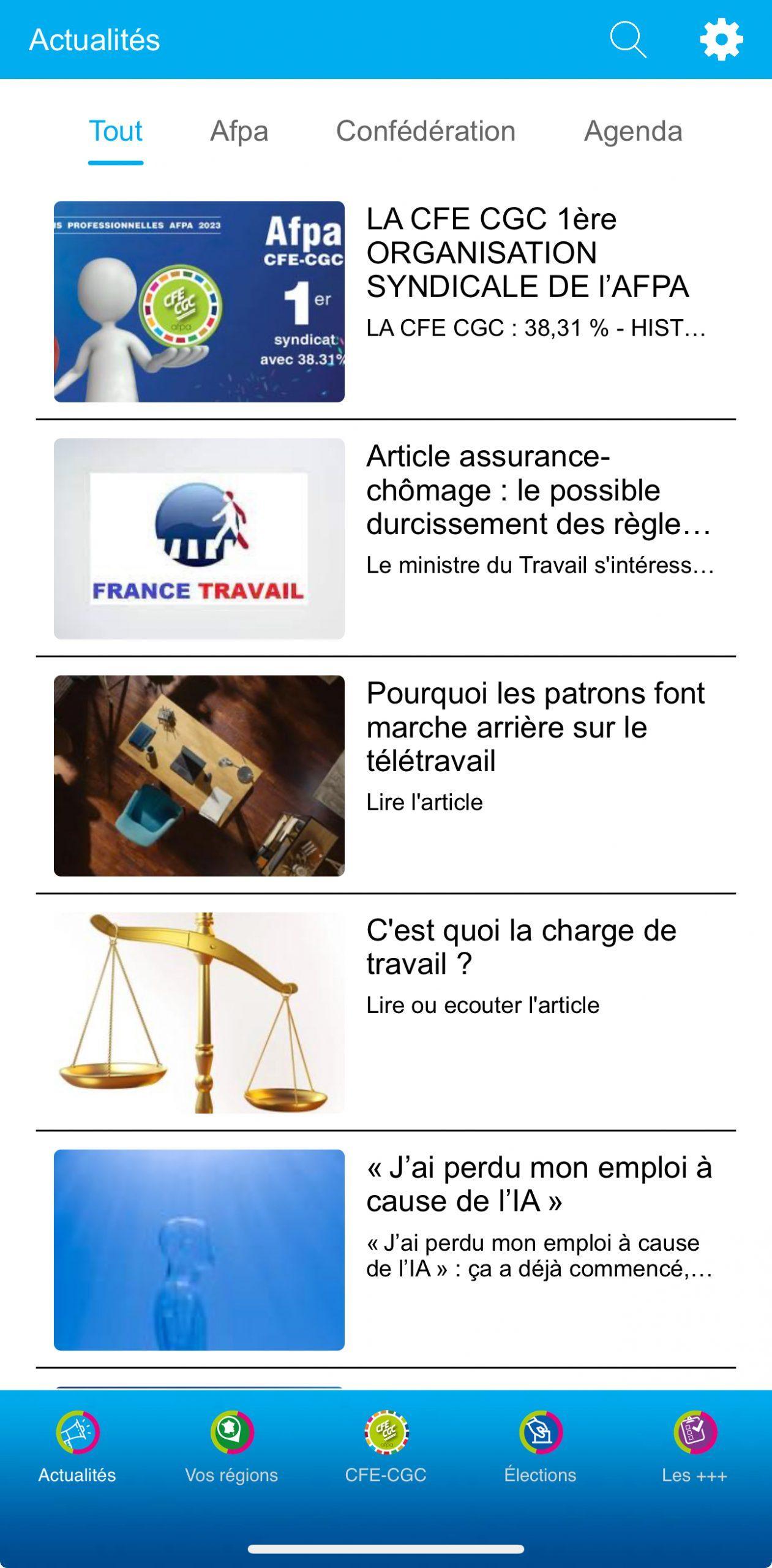772x1568 pixels.
Task: Open the assurance-chômage France Travail article
Action: point(386,538)
